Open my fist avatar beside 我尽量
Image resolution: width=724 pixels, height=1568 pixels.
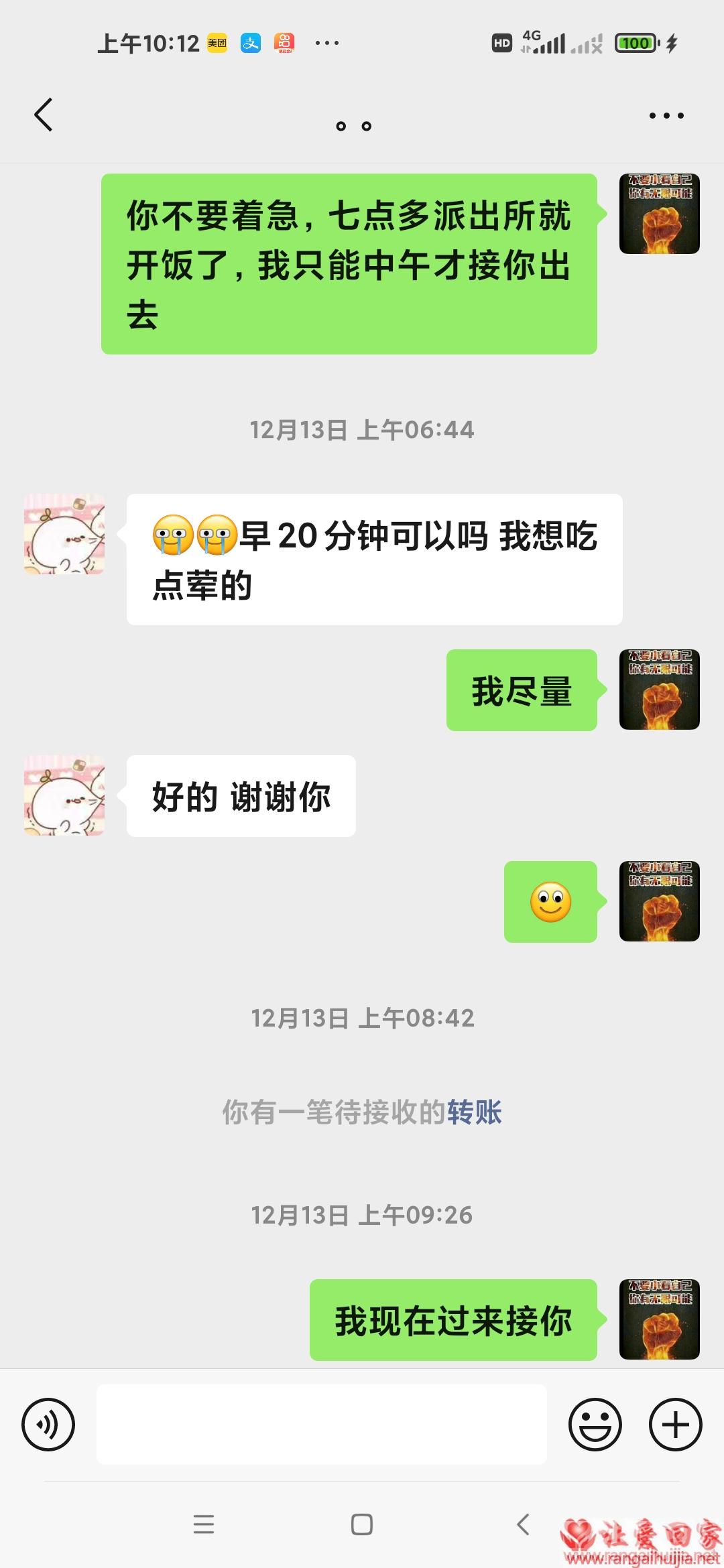coord(659,690)
